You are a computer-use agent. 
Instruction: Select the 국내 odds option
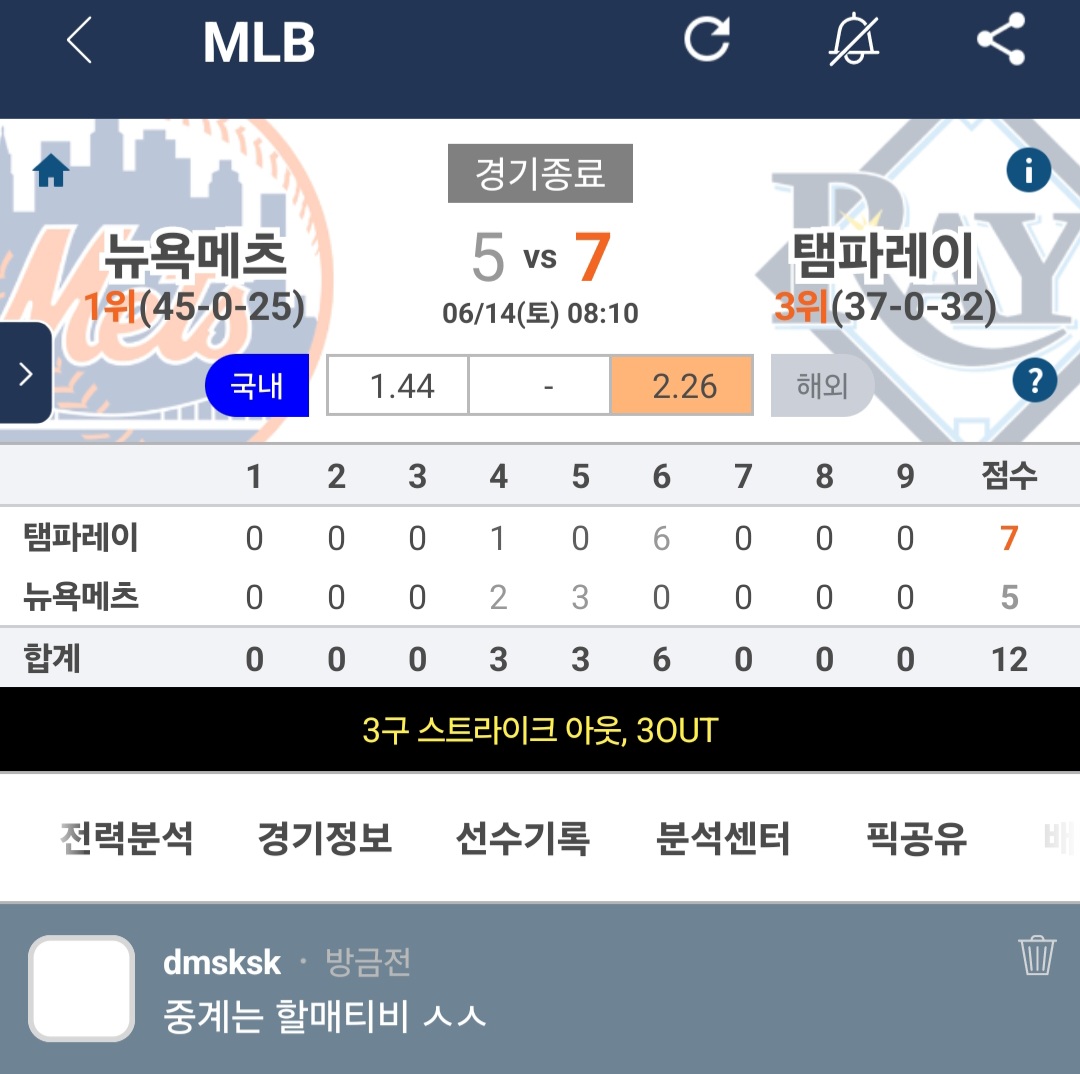(x=257, y=386)
